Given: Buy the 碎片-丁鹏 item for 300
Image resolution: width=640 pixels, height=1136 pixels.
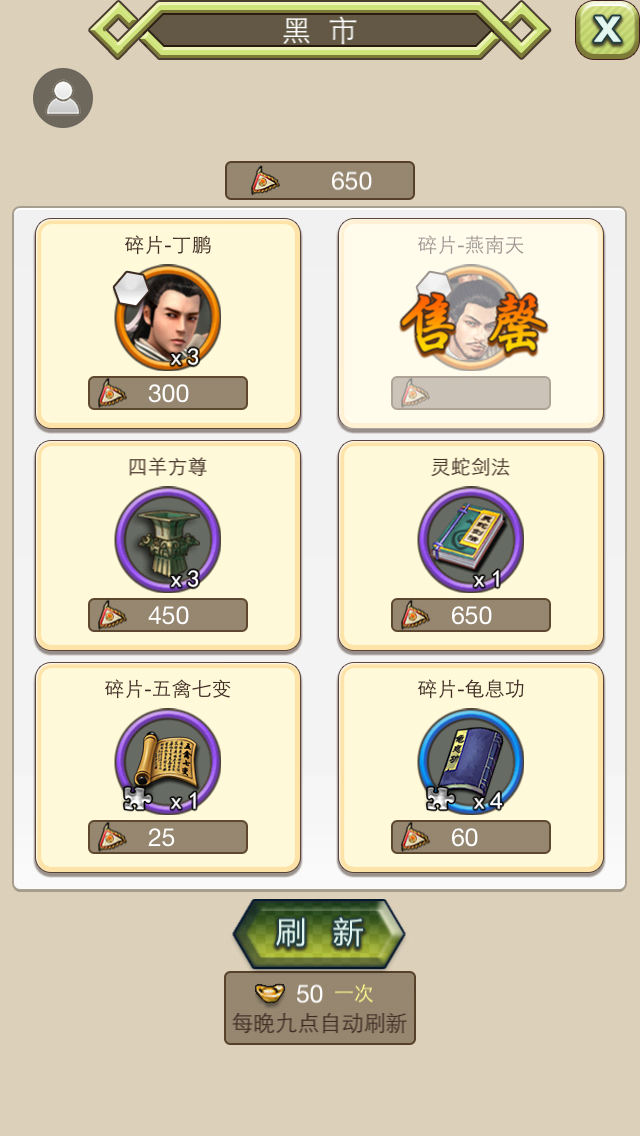Looking at the screenshot, I should coord(168,393).
